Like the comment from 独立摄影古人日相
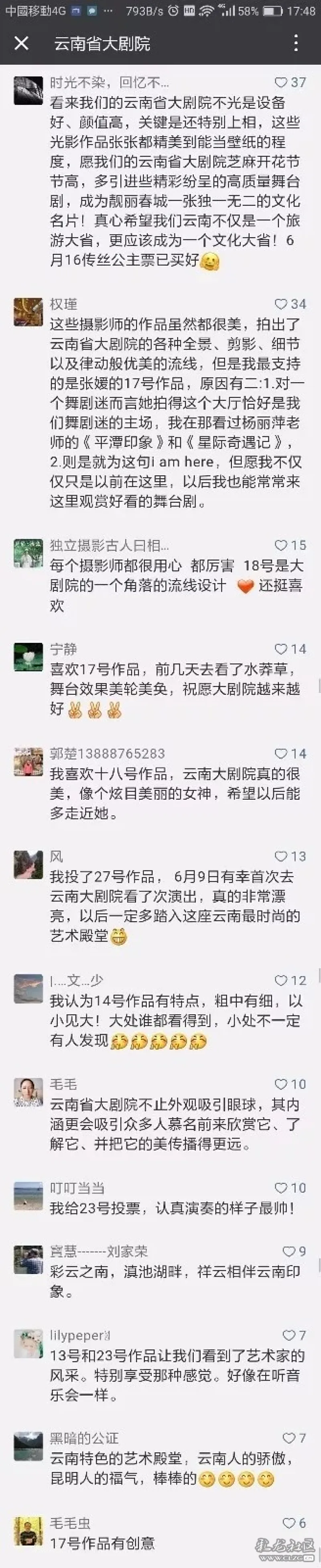321x1568 pixels. coord(281,545)
